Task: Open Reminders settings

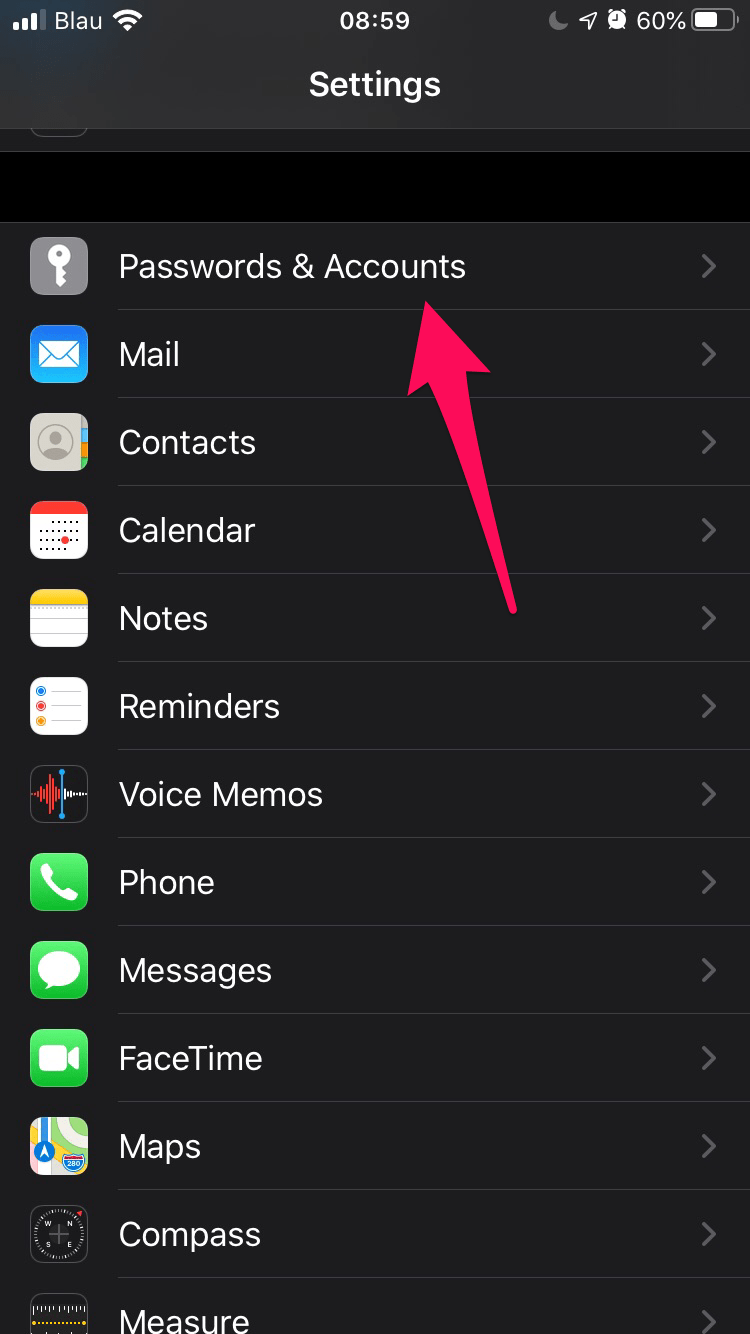Action: (199, 706)
